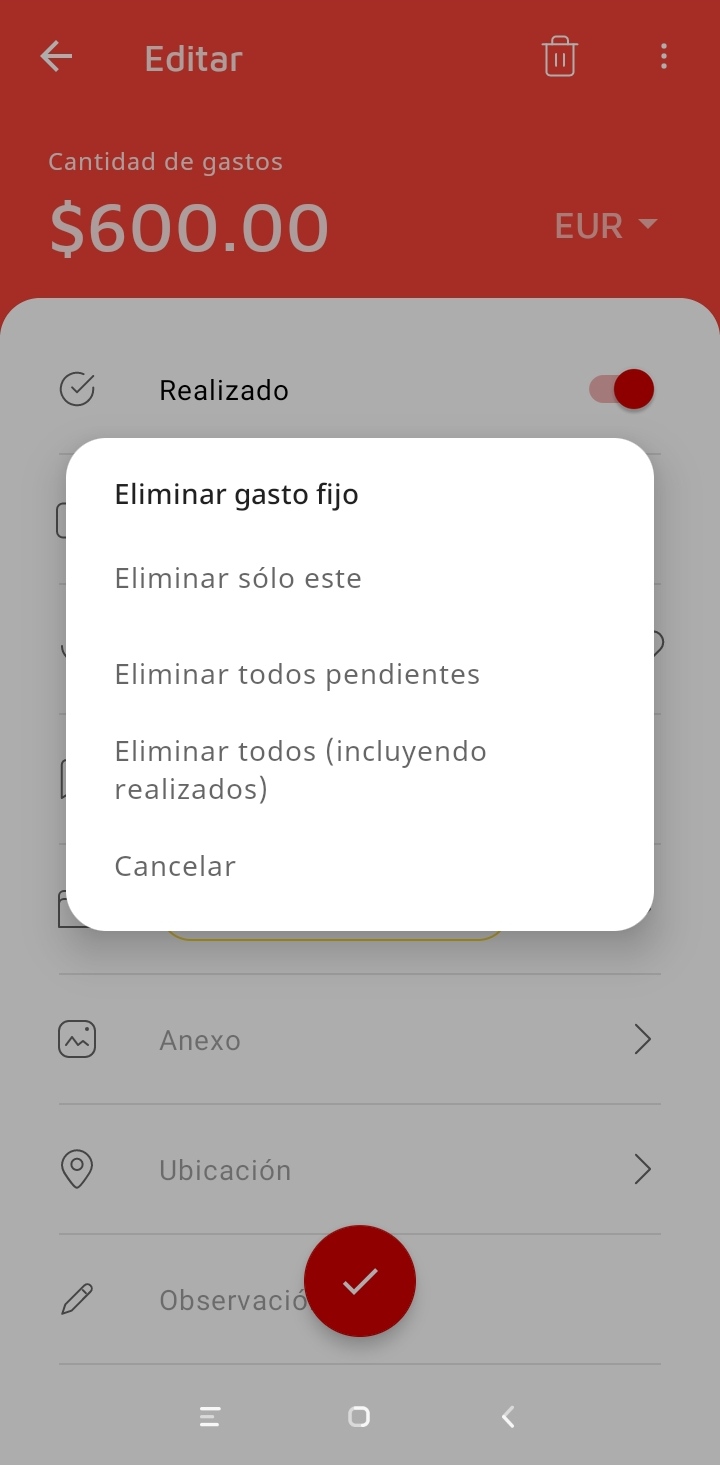
Task: Open the Anexo attachment row
Action: point(360,1040)
